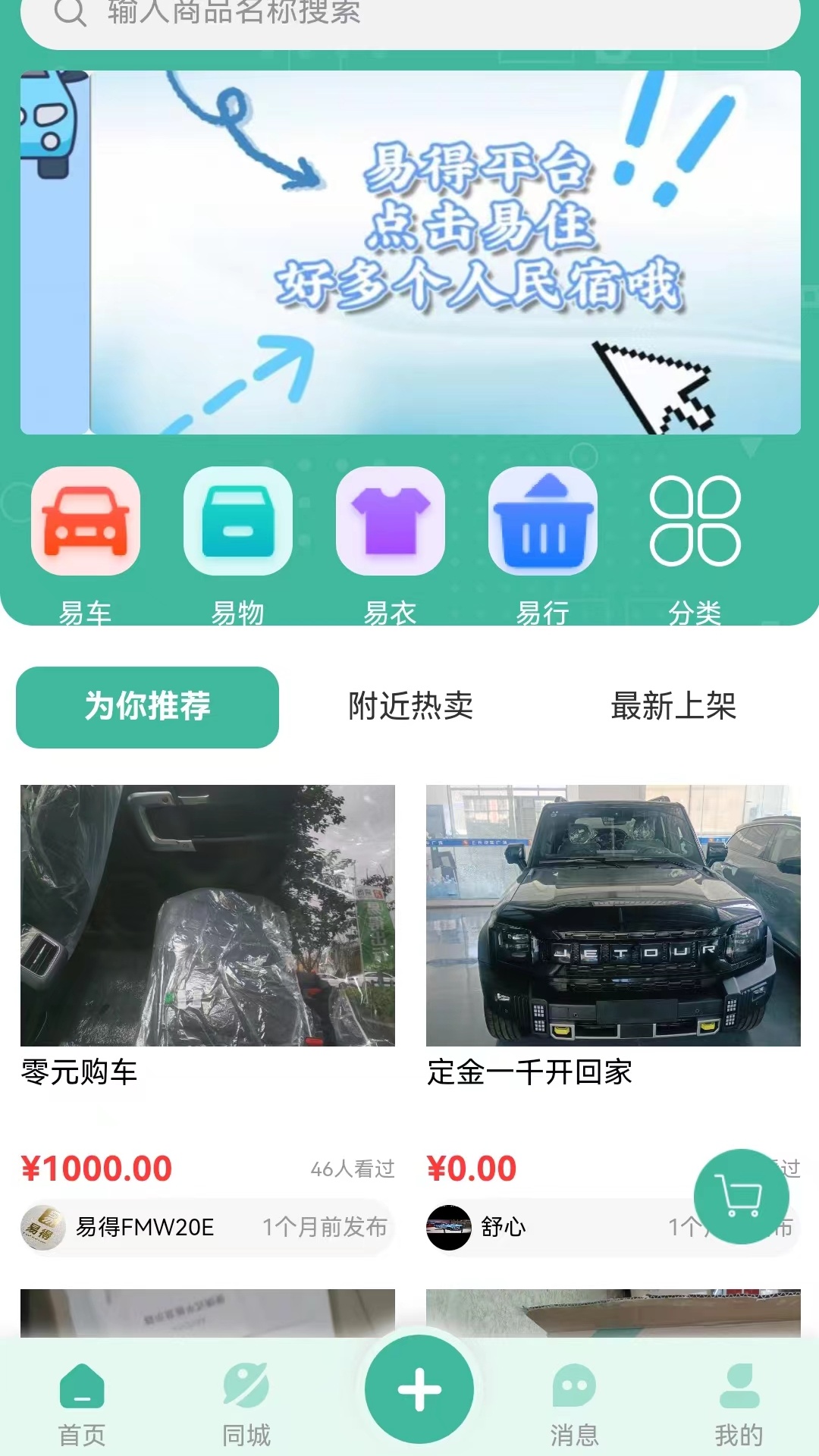Open the 分类 all-categories icon
Screen dimensions: 819x1456
[x=696, y=523]
